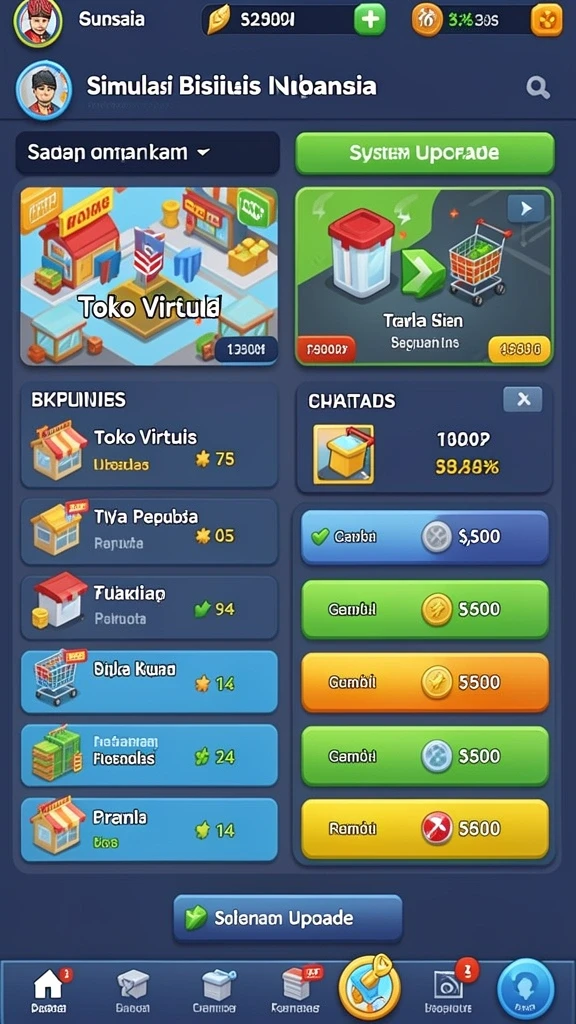Tap the play arrow on shopping cart banner
This screenshot has width=576, height=1024.
click(x=526, y=209)
